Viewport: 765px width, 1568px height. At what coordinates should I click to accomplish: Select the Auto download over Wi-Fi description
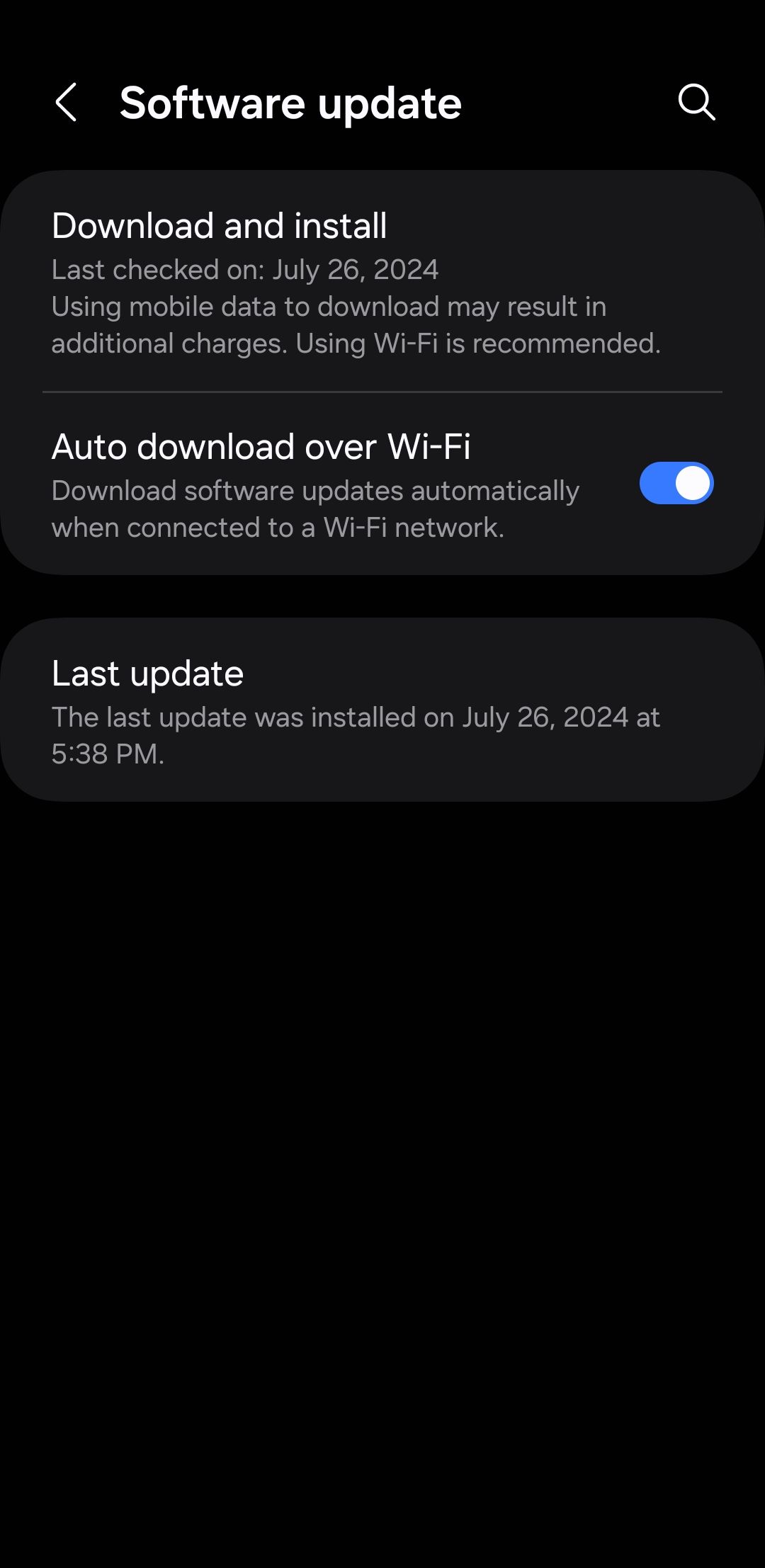314,509
